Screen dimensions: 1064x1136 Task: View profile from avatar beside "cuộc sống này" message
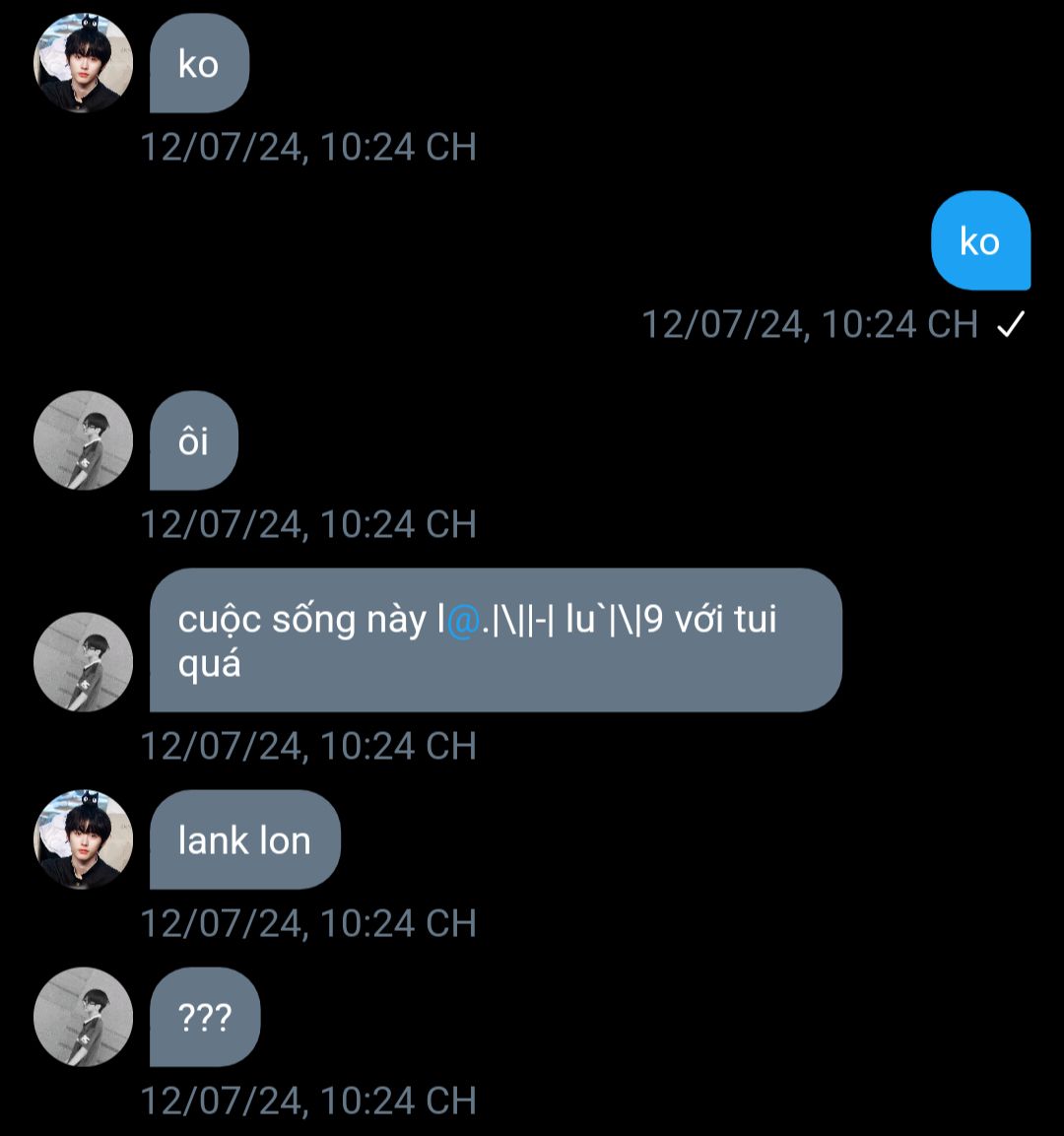pyautogui.click(x=83, y=662)
